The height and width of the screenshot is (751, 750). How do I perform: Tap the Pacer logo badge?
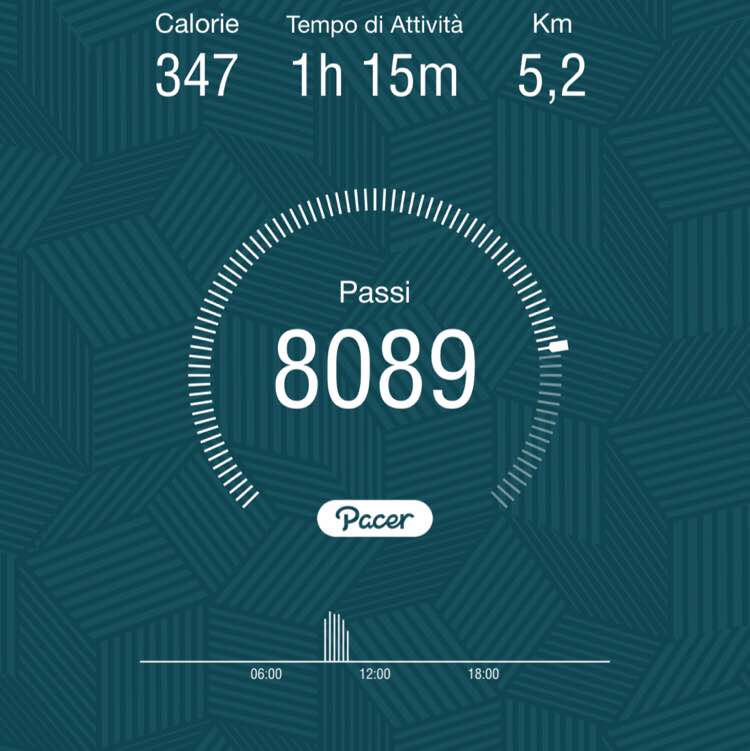(375, 518)
